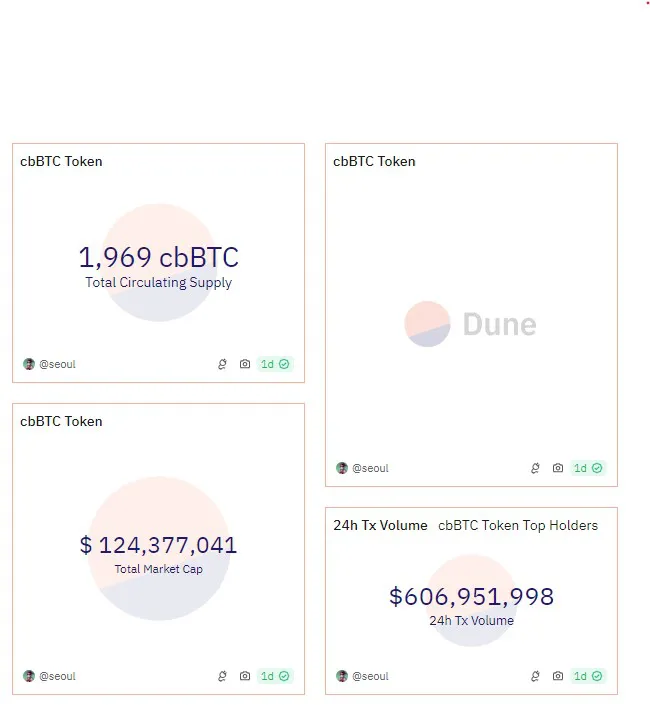
Task: Capture screenshot of the Dune logo card
Action: coord(558,468)
